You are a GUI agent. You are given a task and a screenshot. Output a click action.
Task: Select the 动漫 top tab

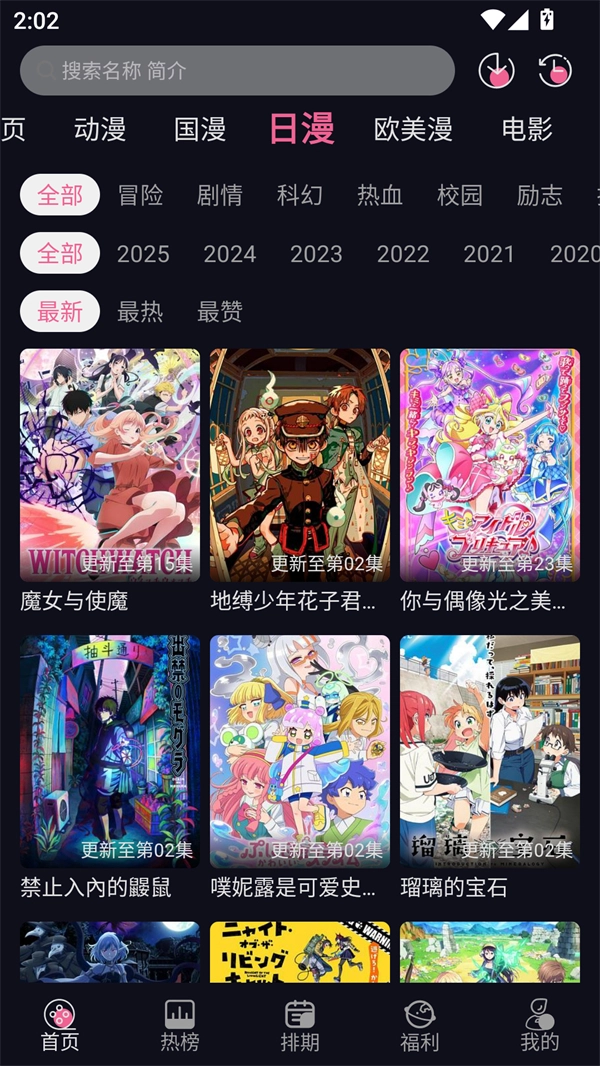pos(100,129)
